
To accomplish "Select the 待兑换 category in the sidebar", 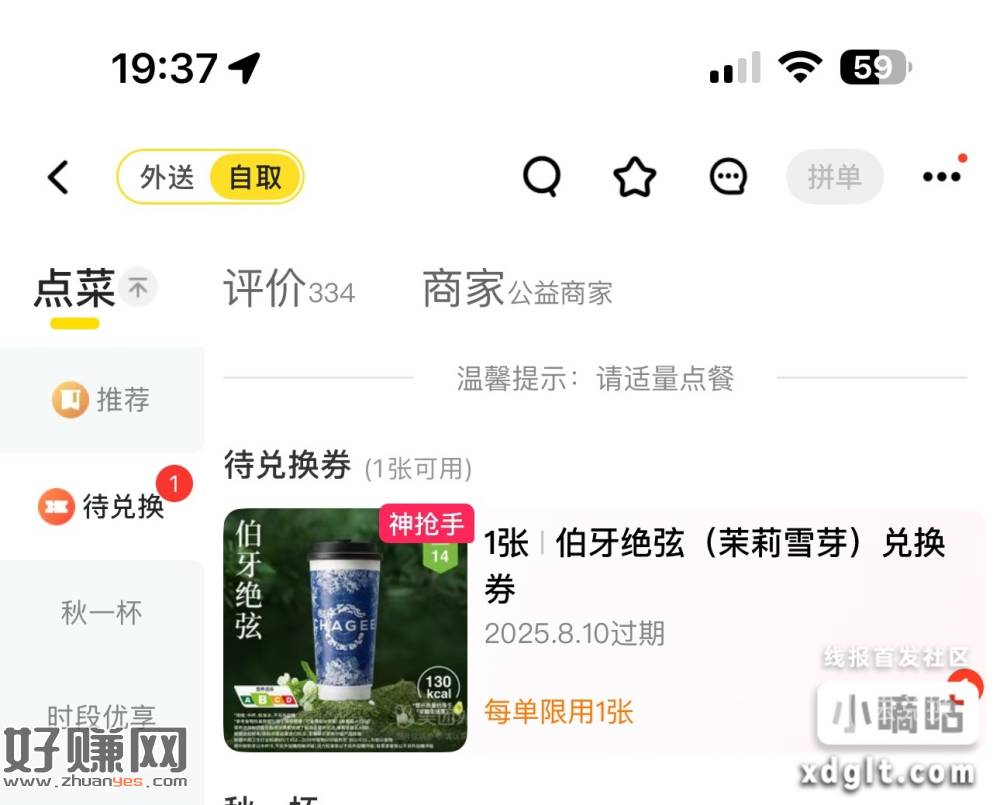I will (x=101, y=506).
